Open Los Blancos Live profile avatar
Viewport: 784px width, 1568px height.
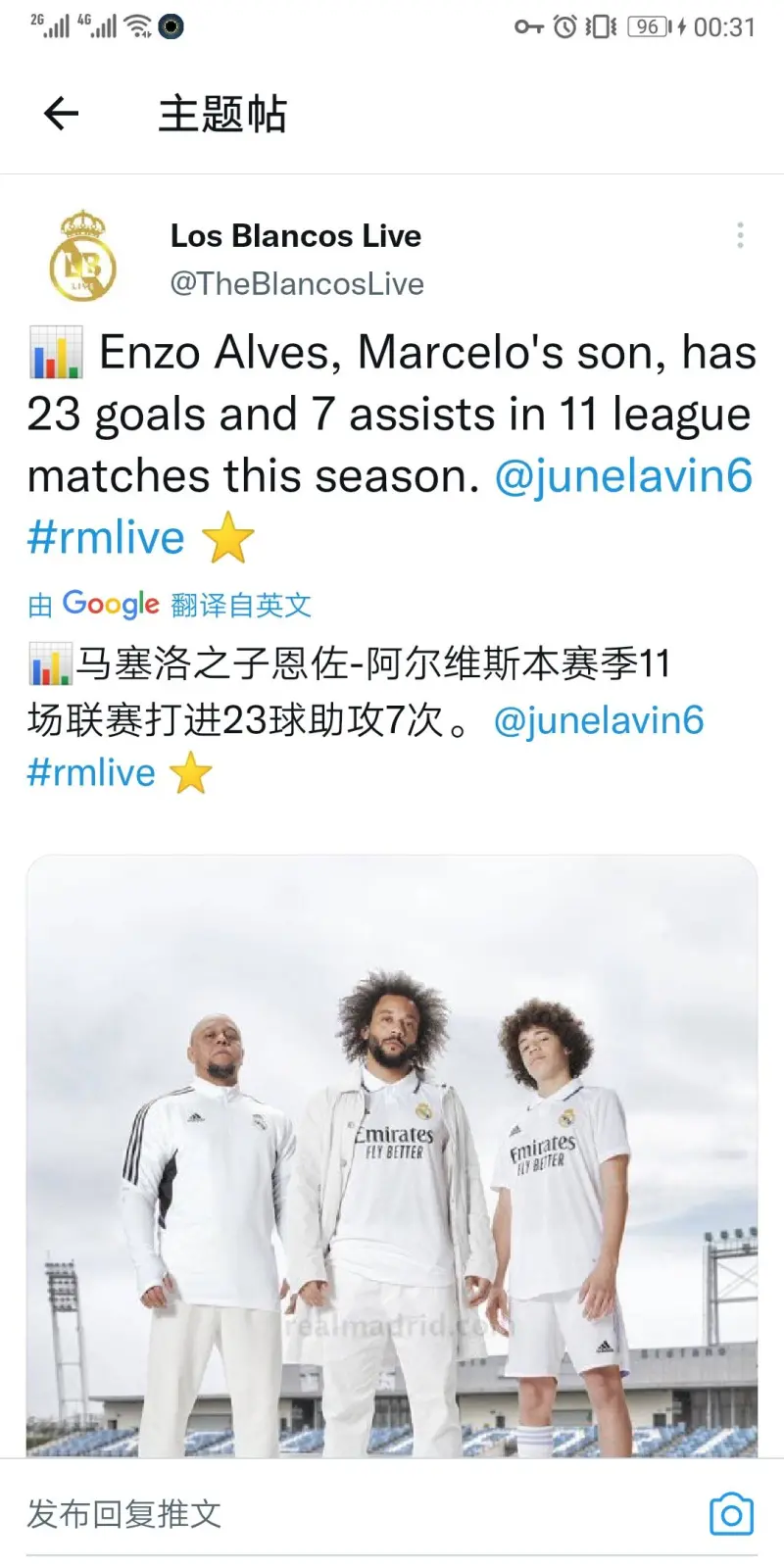point(83,257)
